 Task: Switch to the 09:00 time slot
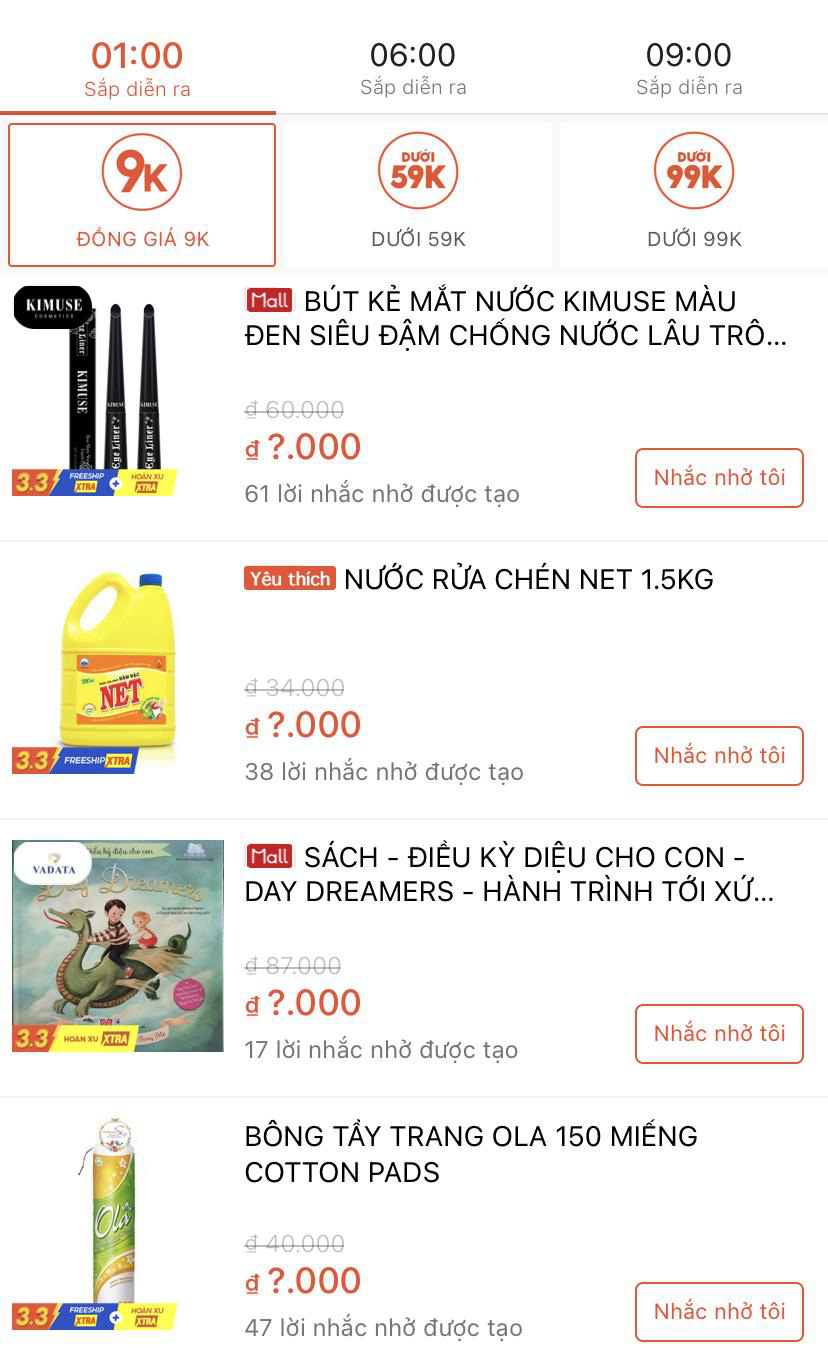[689, 67]
